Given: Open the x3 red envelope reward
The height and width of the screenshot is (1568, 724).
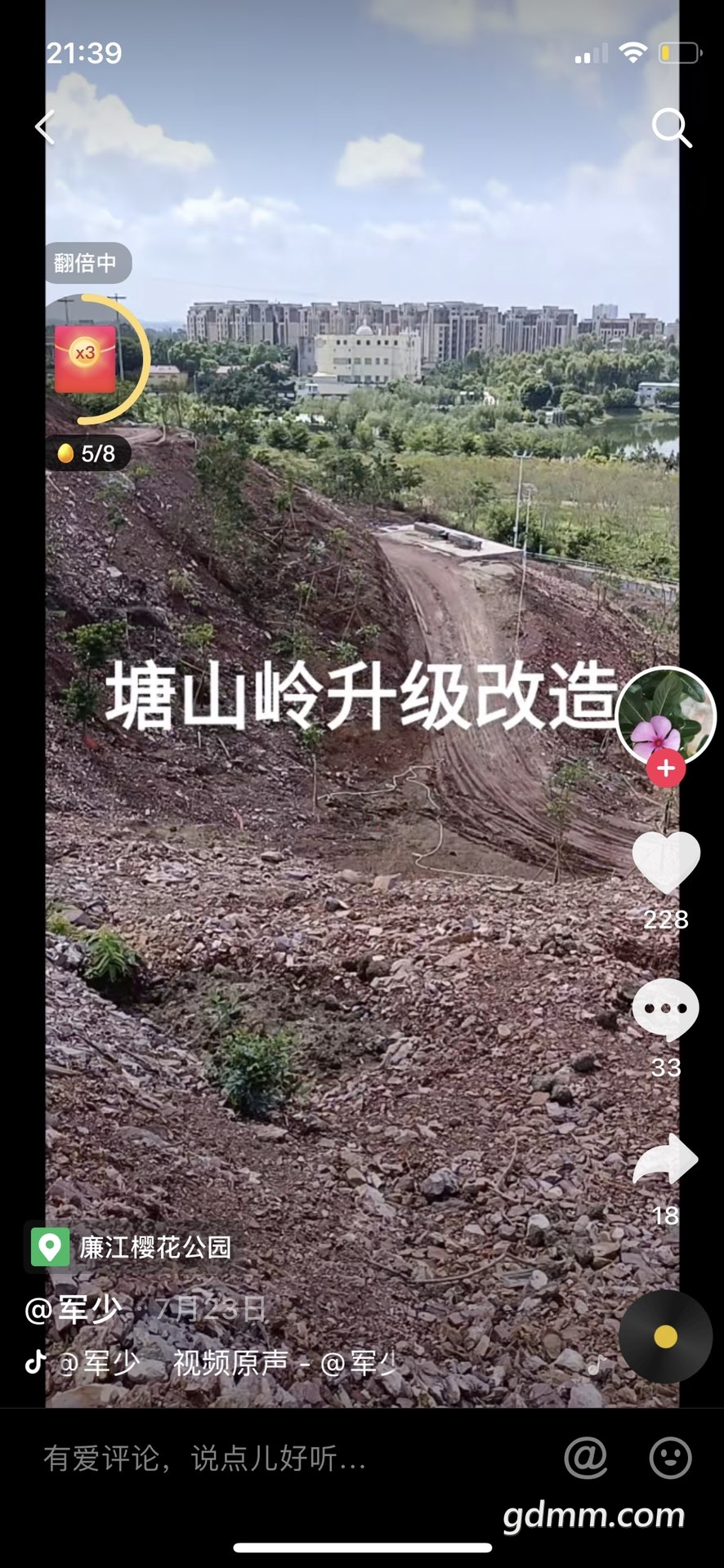Looking at the screenshot, I should 87,359.
